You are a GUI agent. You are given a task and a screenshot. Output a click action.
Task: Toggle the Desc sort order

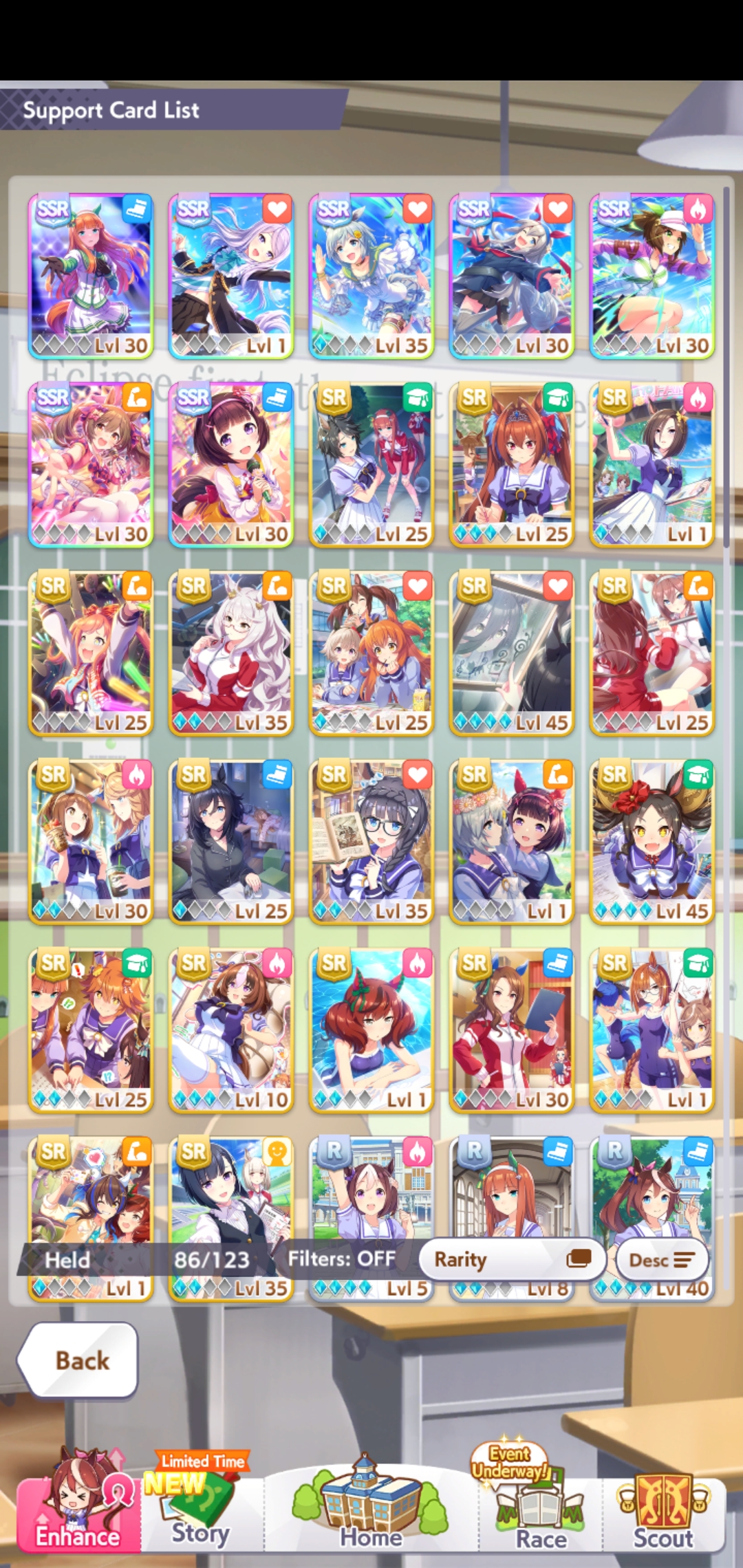click(x=662, y=1259)
